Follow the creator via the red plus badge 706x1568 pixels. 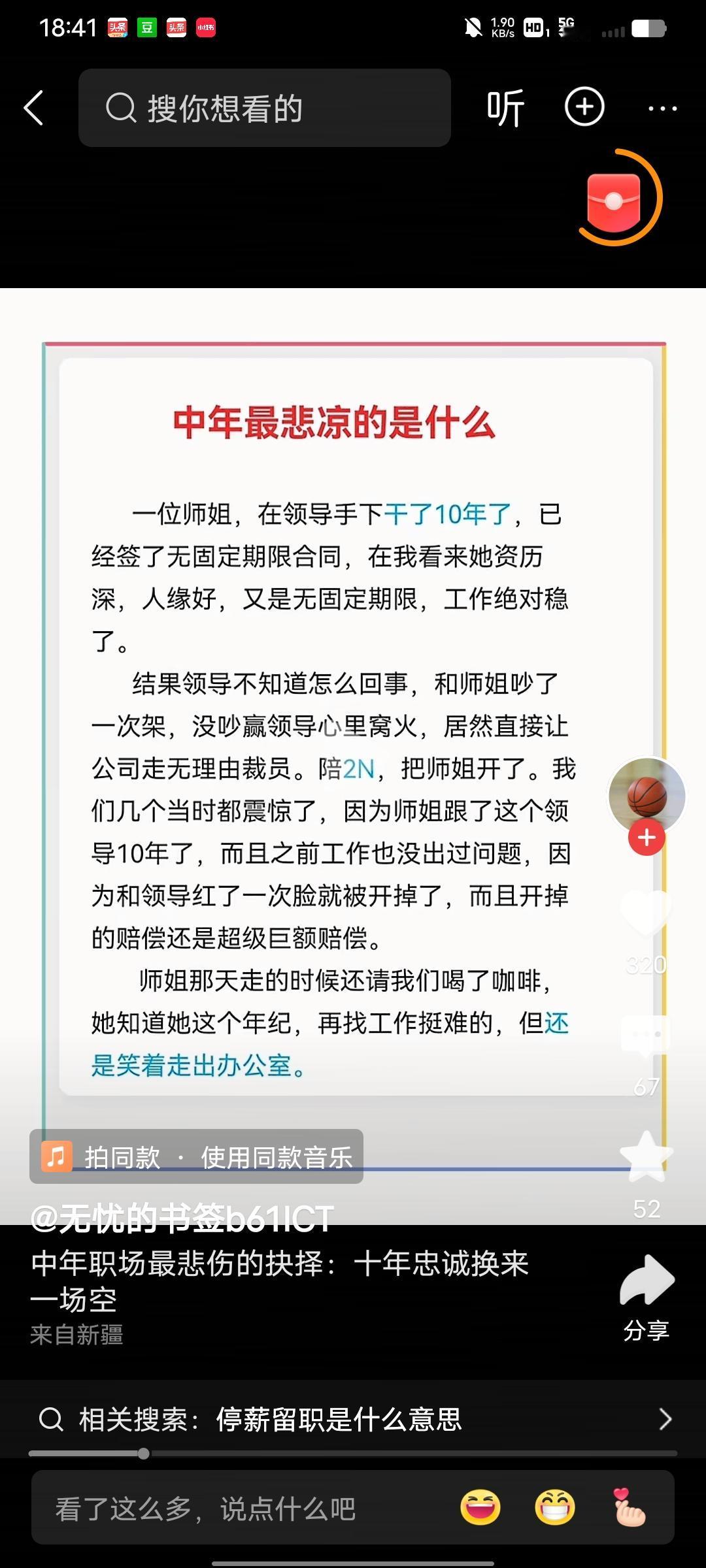[646, 836]
